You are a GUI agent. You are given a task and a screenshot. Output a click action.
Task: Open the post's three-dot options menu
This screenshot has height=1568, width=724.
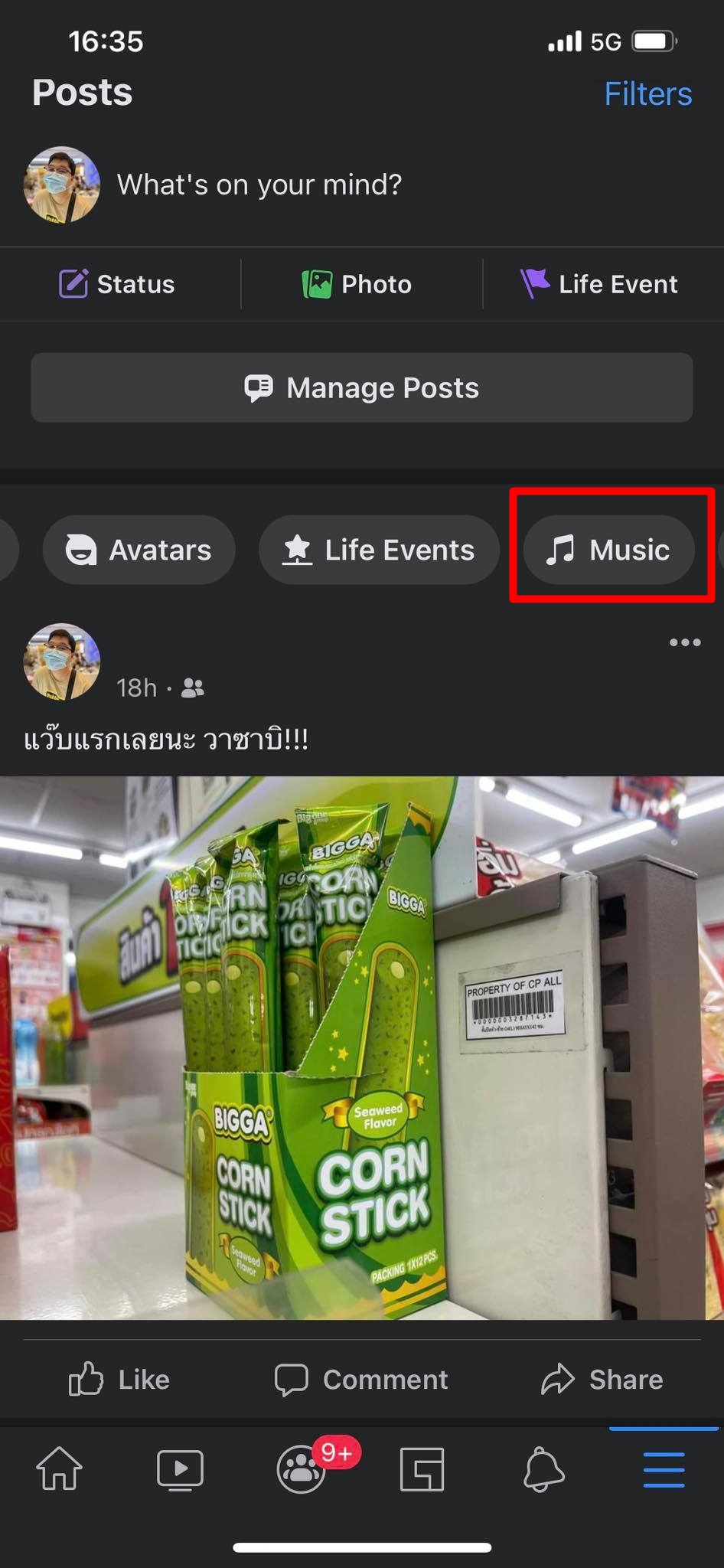(x=685, y=642)
